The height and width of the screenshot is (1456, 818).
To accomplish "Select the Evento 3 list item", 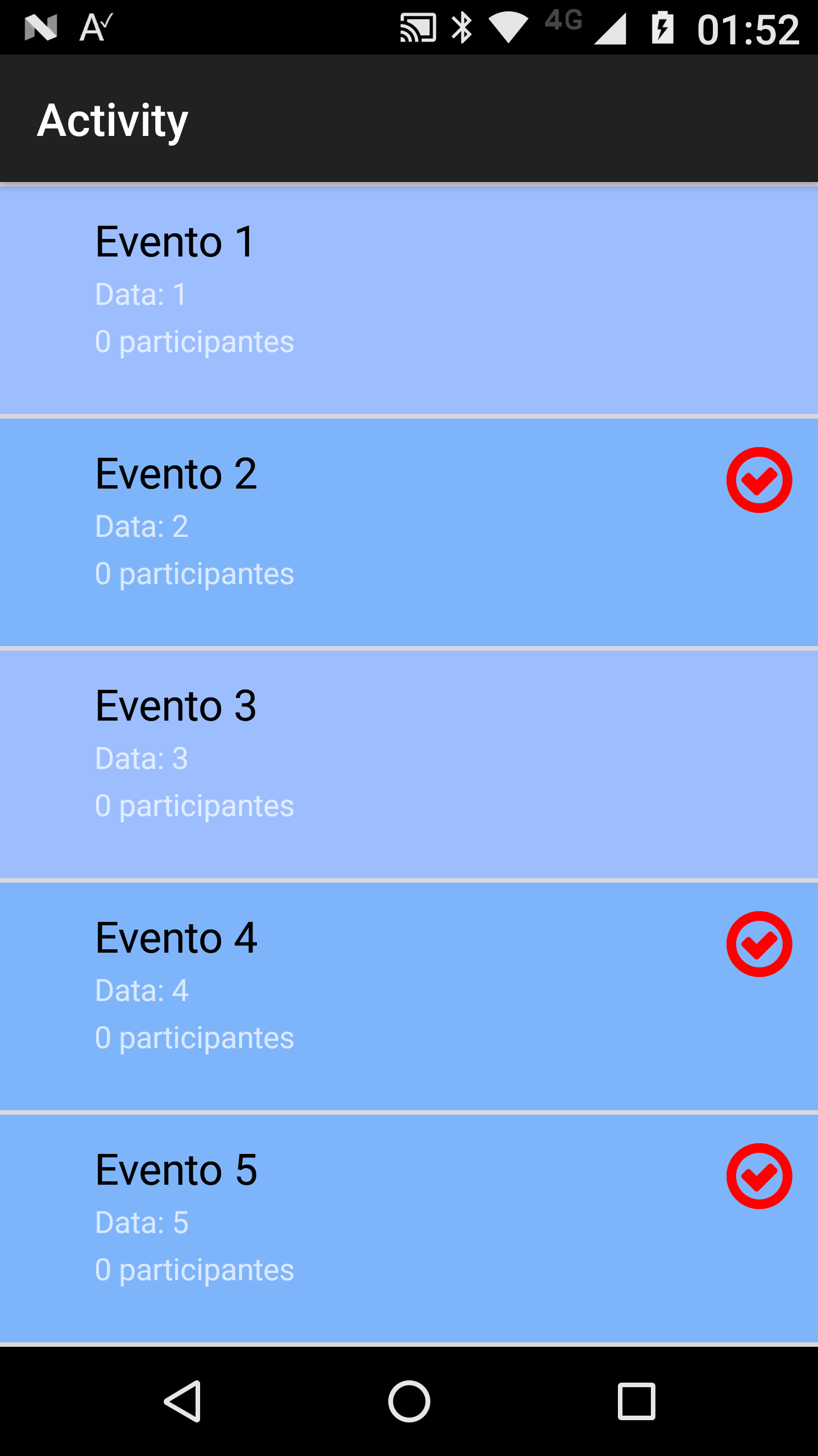I will click(409, 764).
